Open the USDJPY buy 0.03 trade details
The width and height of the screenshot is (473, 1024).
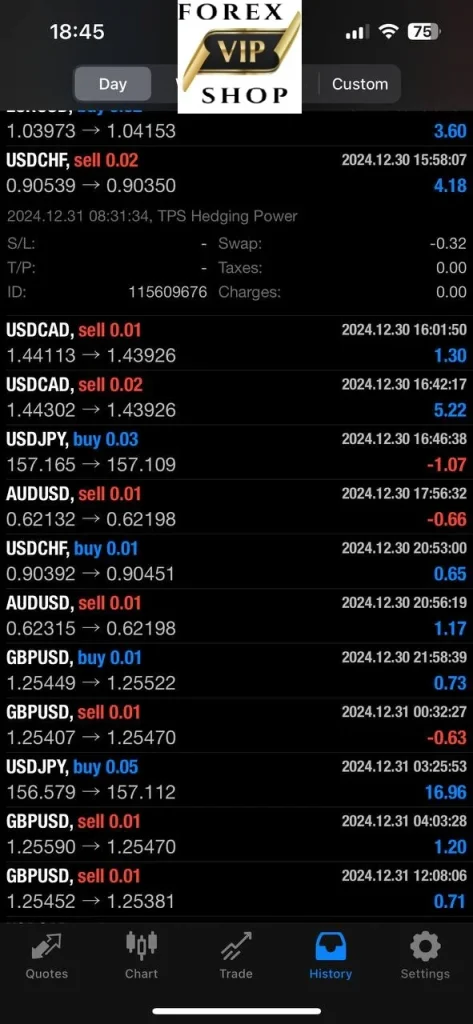coord(236,452)
